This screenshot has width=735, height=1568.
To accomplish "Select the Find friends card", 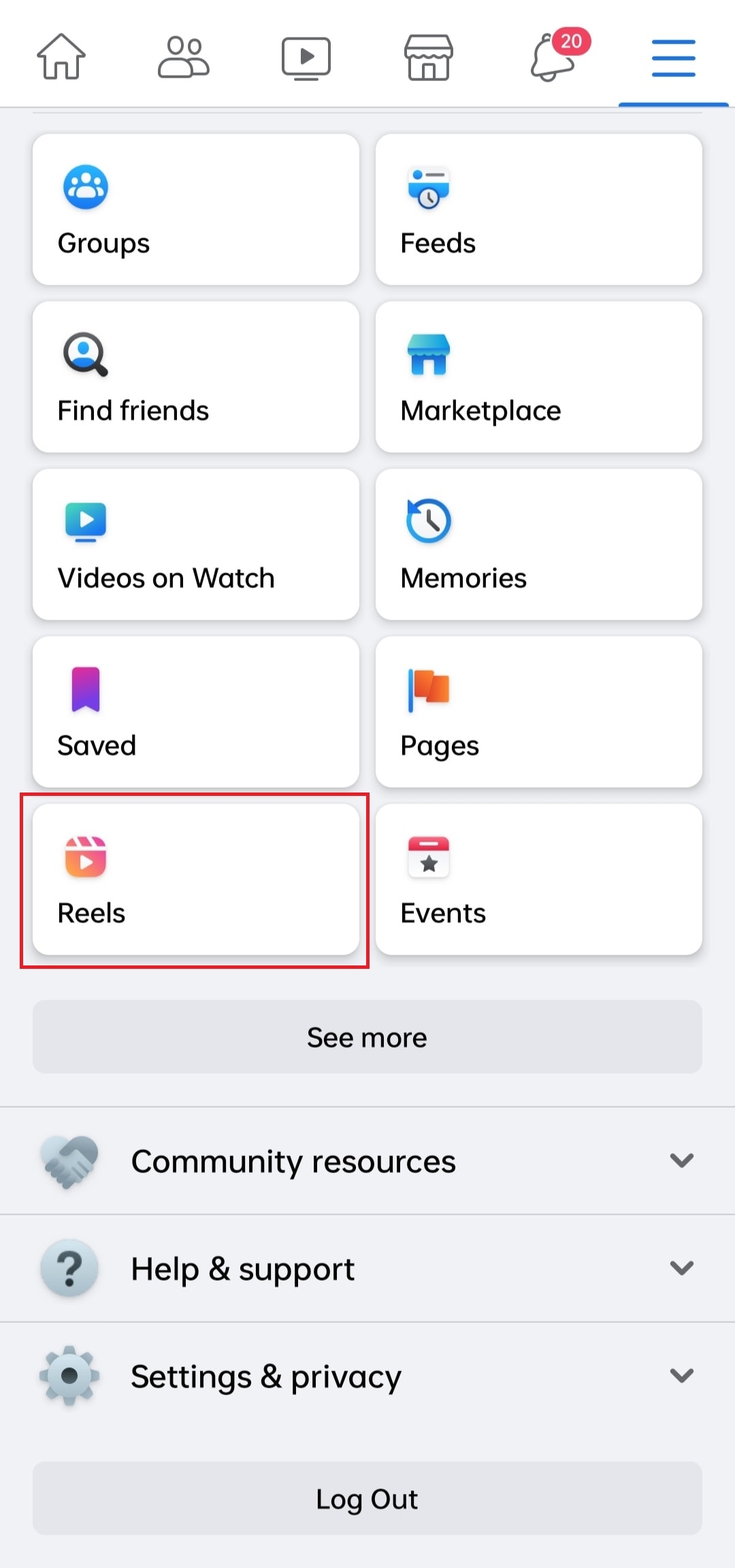I will point(196,377).
